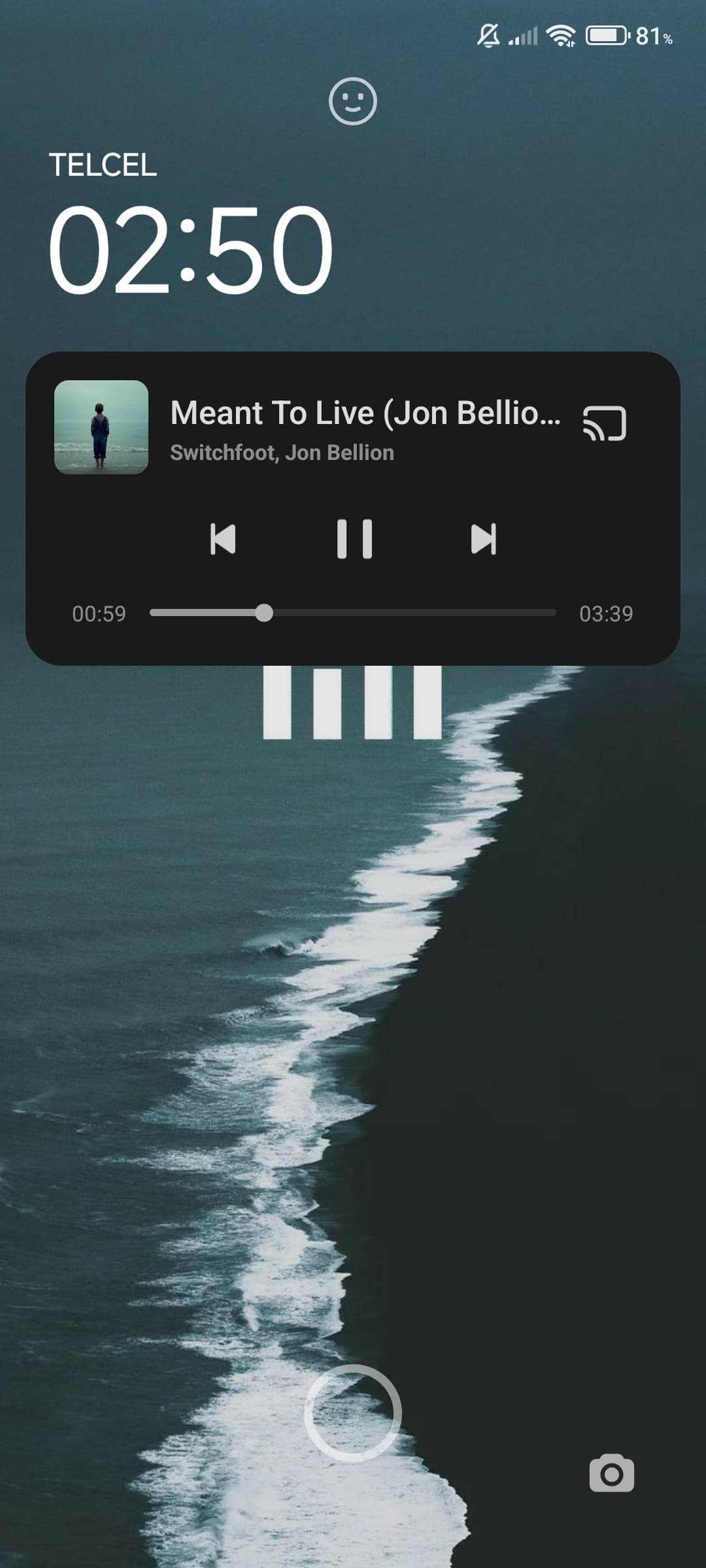
Task: Tap the fingerprint unlock circle
Action: click(353, 1413)
